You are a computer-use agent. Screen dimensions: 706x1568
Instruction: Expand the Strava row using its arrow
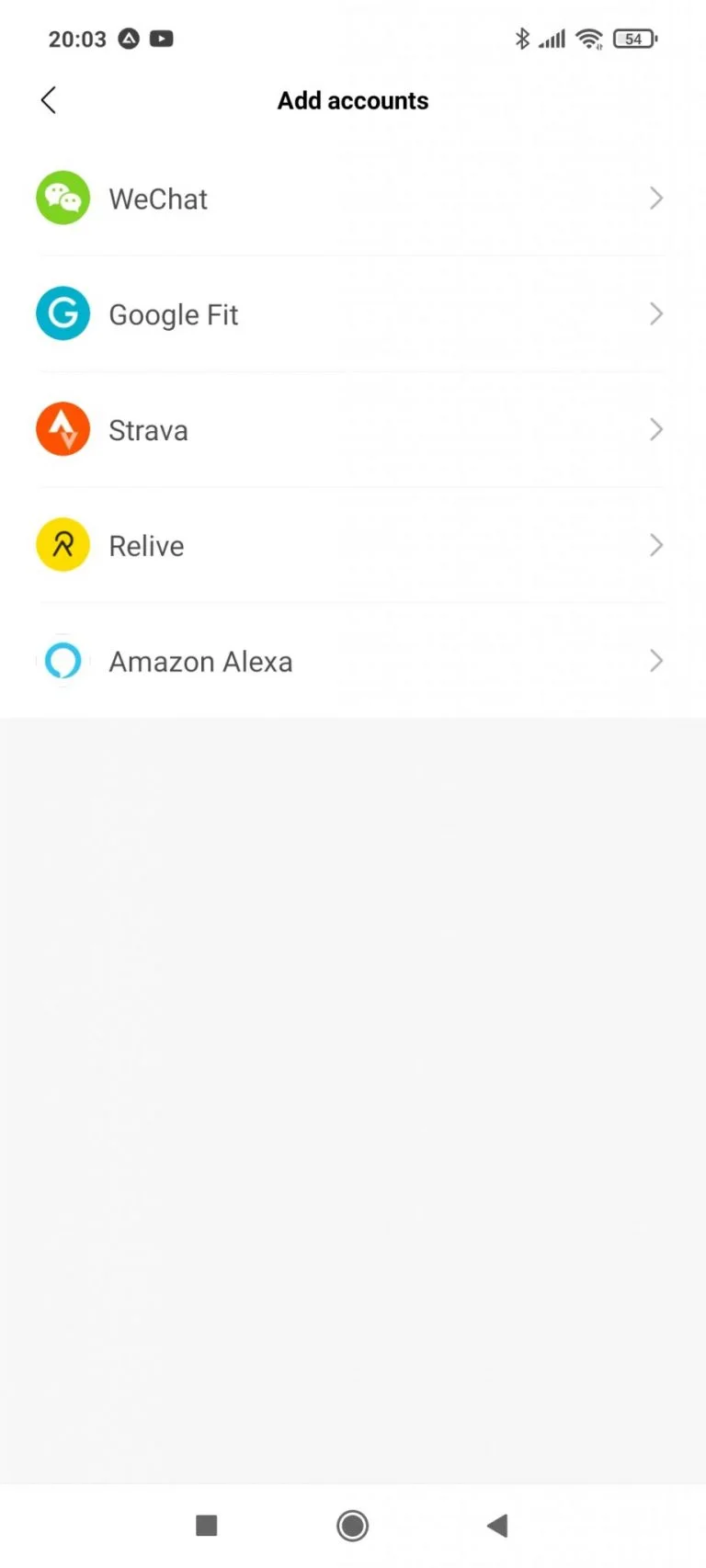(656, 429)
